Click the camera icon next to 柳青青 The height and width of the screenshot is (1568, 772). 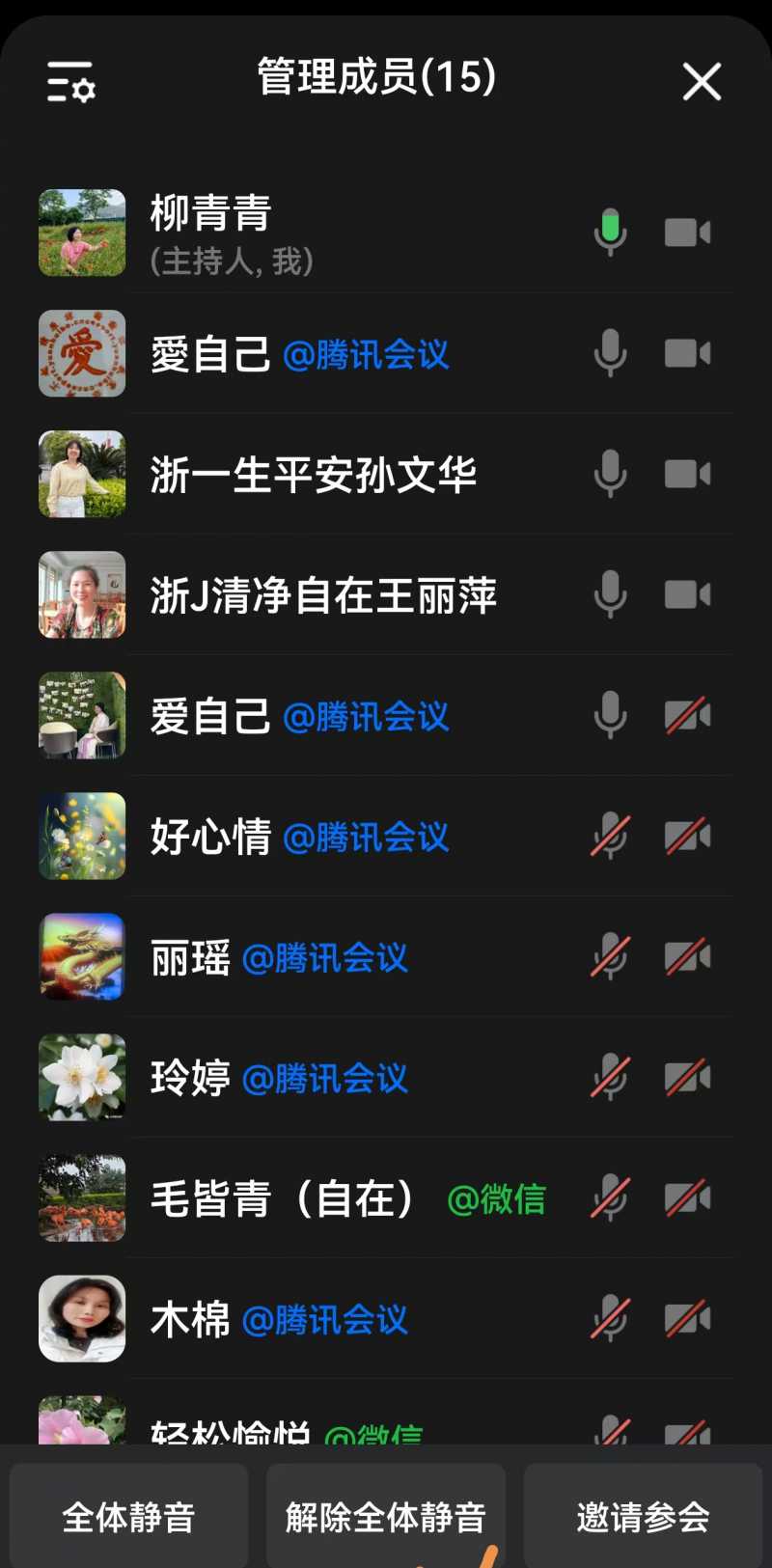pos(686,233)
